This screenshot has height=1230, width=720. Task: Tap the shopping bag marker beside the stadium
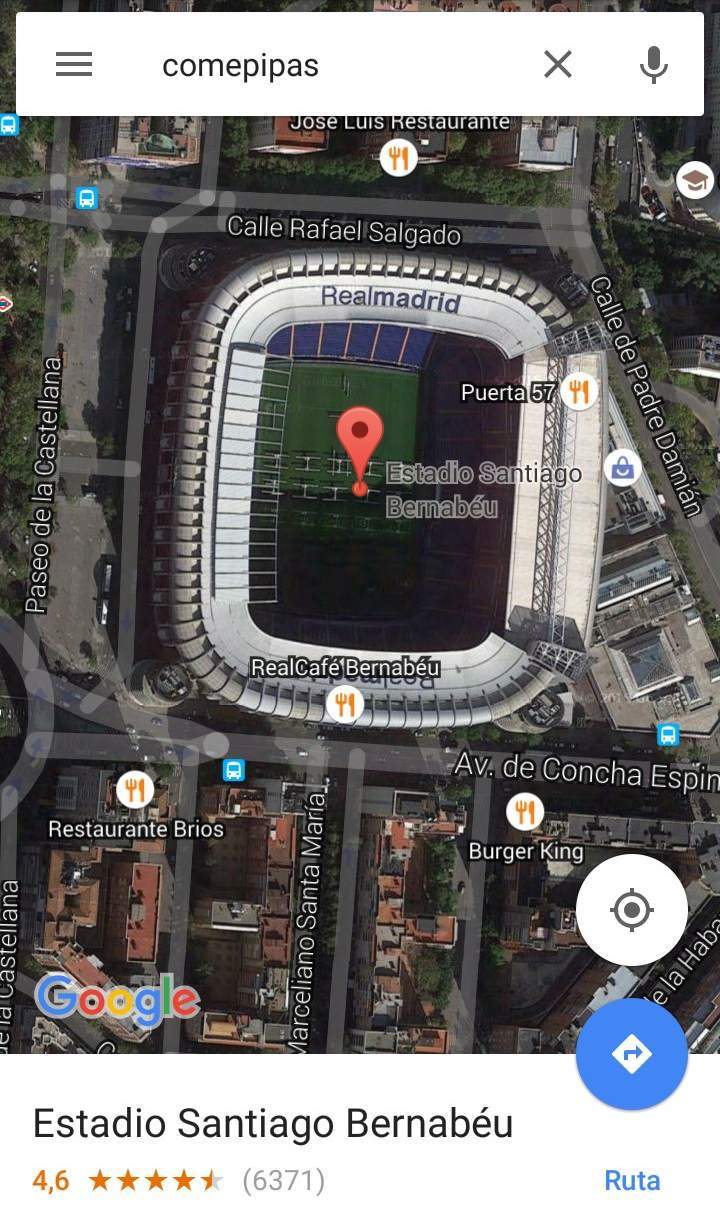pyautogui.click(x=622, y=467)
